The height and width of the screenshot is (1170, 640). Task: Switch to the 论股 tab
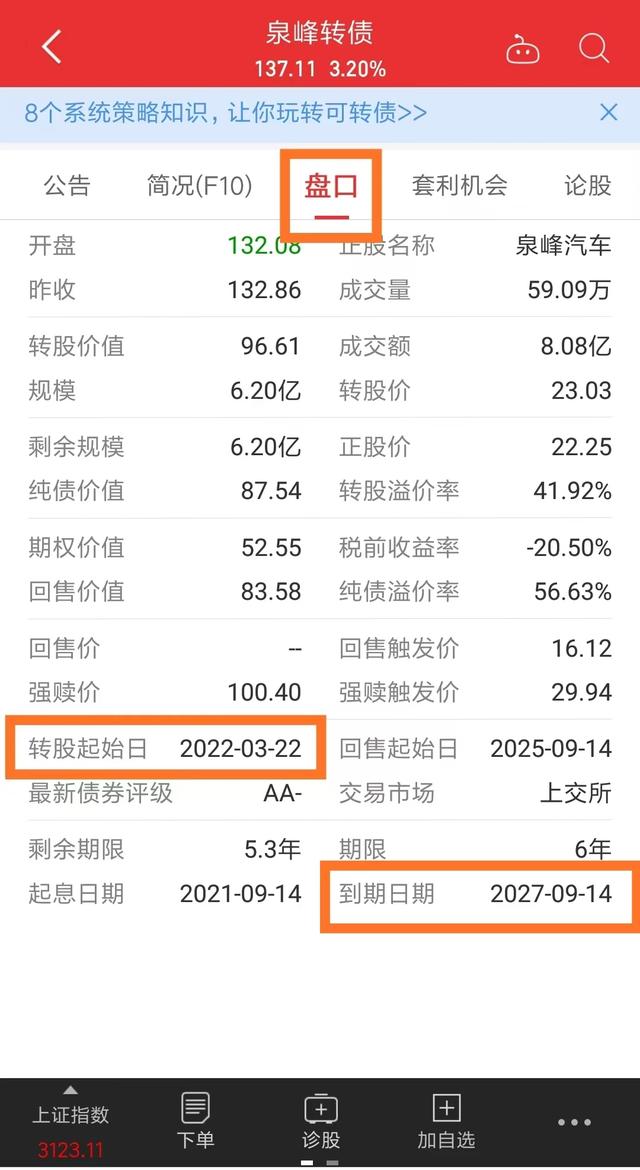point(588,185)
